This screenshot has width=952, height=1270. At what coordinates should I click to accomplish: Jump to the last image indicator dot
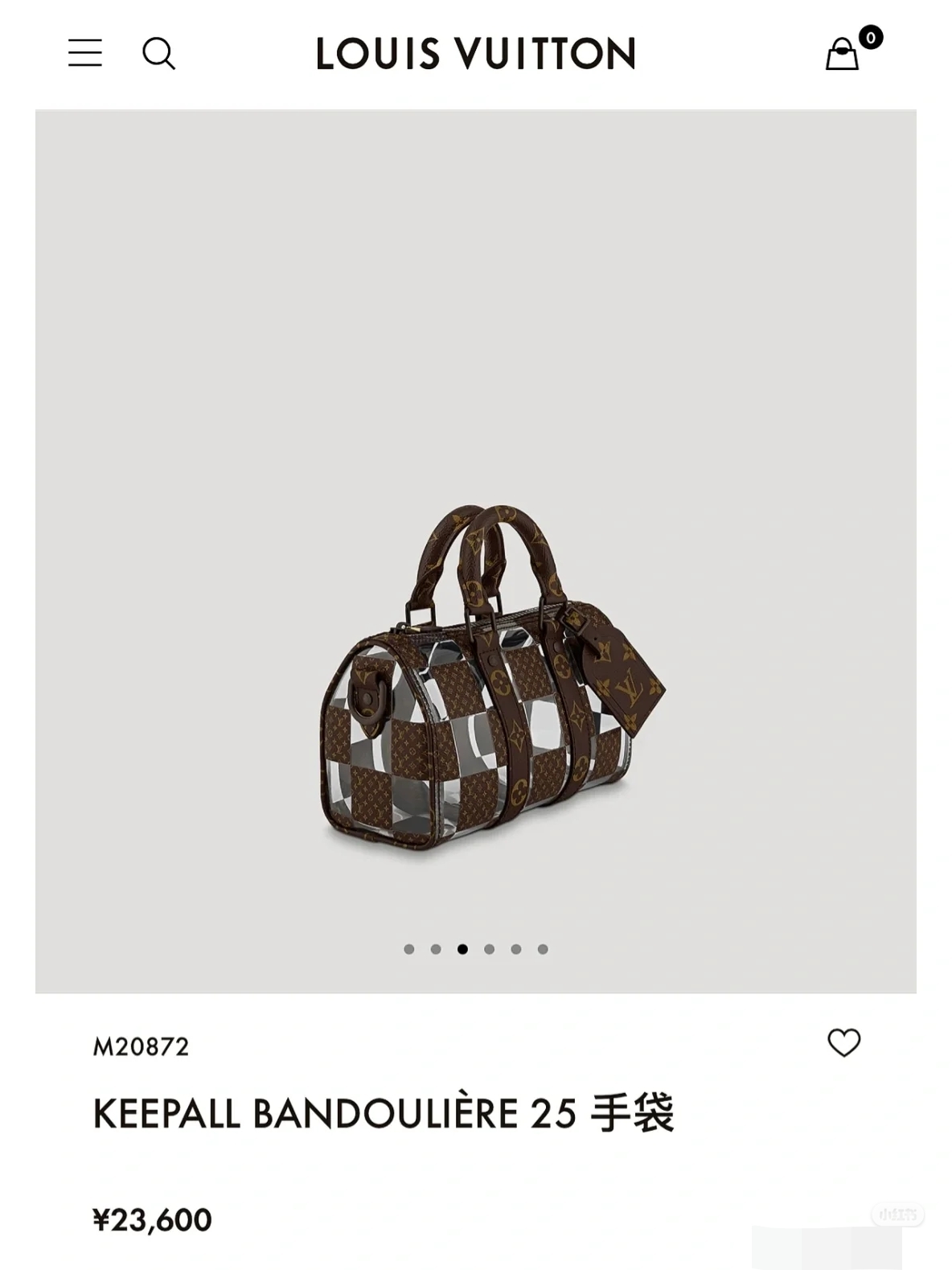coord(543,949)
